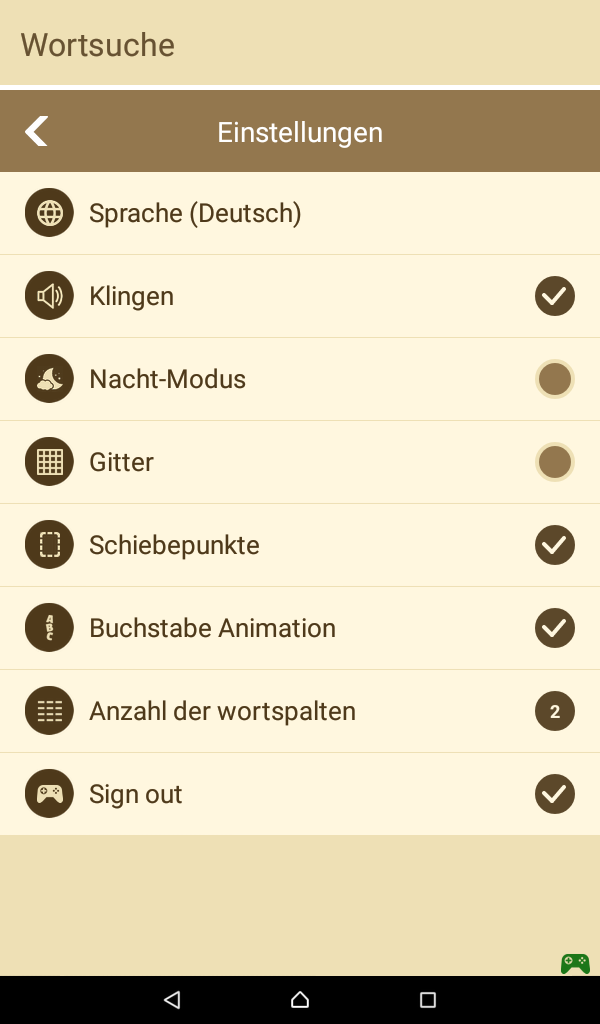This screenshot has height=1024, width=600.
Task: Open the green game controller icon
Action: pos(575,963)
